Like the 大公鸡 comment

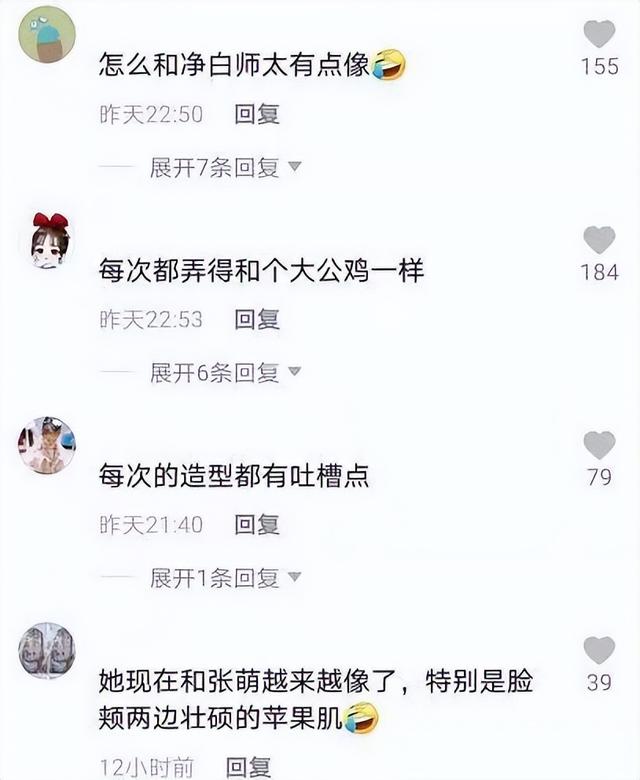[x=599, y=240]
